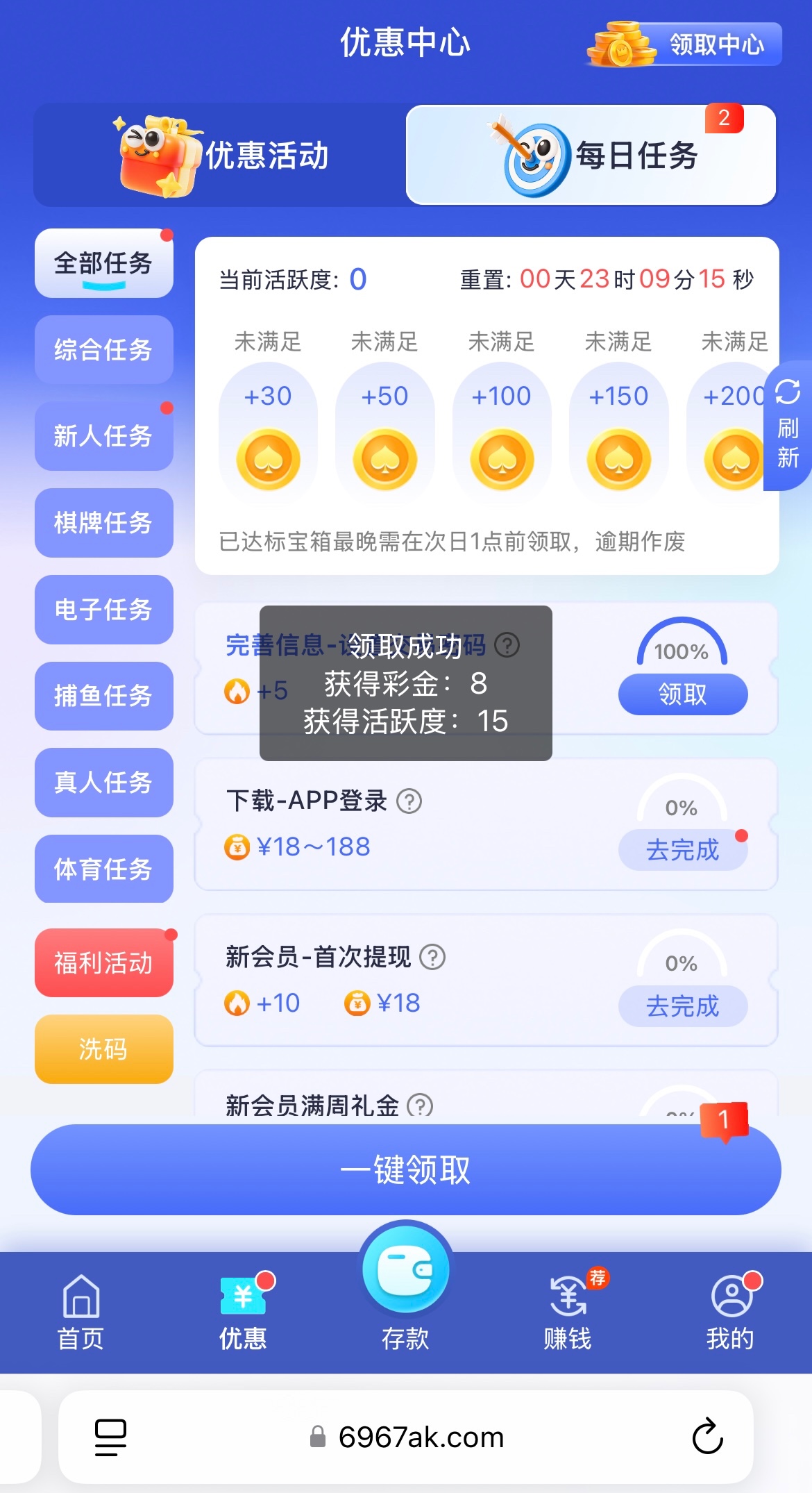The height and width of the screenshot is (1493, 812).
Task: Refresh using the 刷新 side button
Action: (x=788, y=426)
